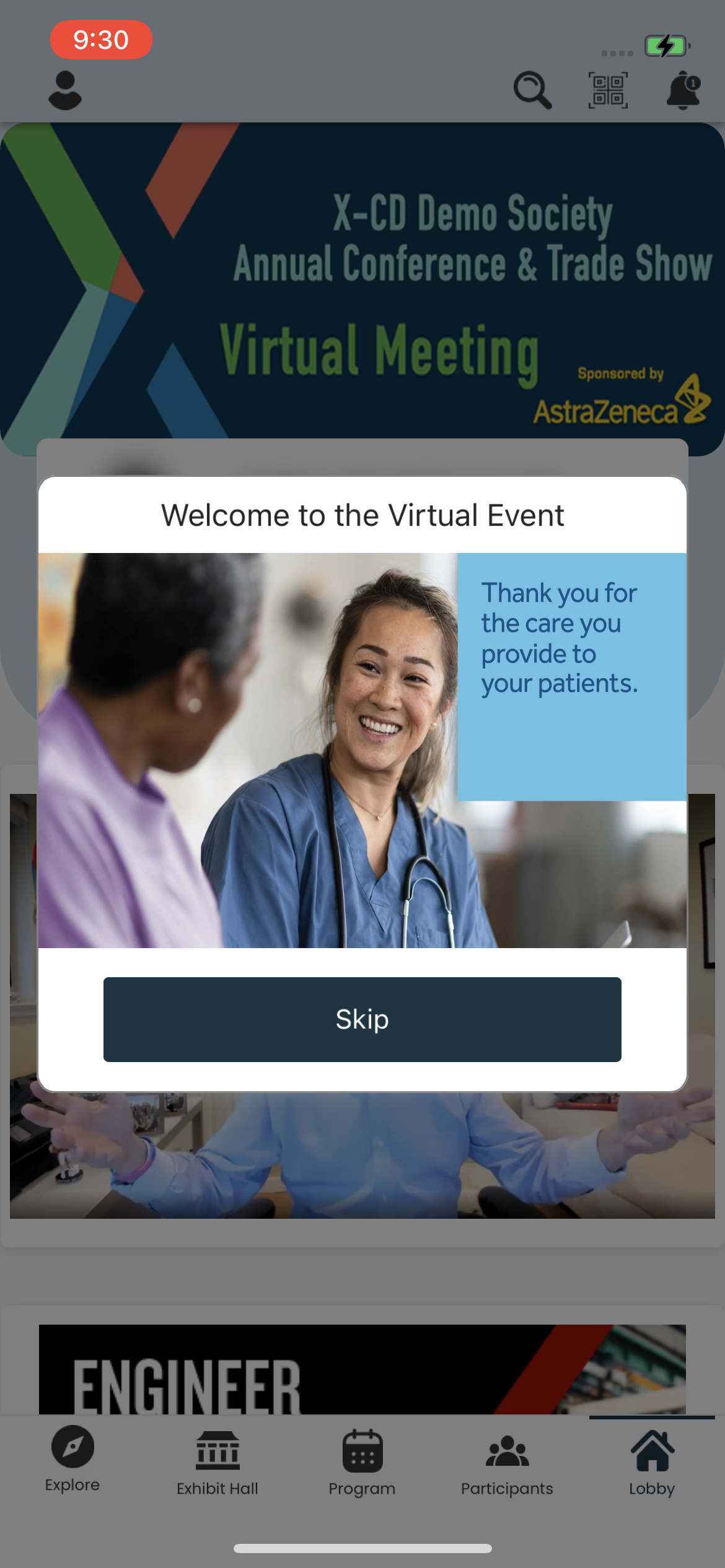Skip the welcome dialog

coord(362,1019)
